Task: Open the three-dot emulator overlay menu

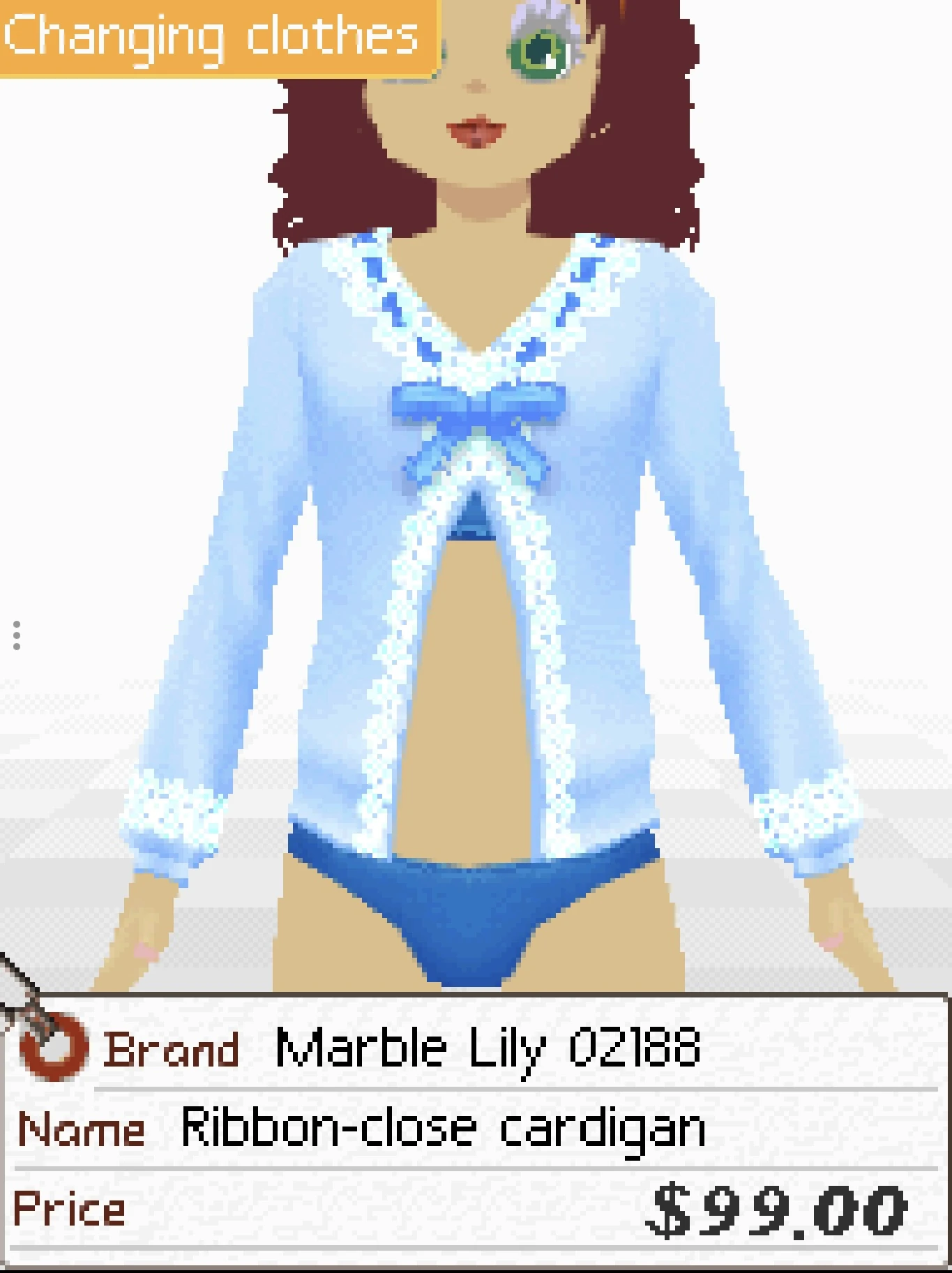Action: tap(17, 635)
